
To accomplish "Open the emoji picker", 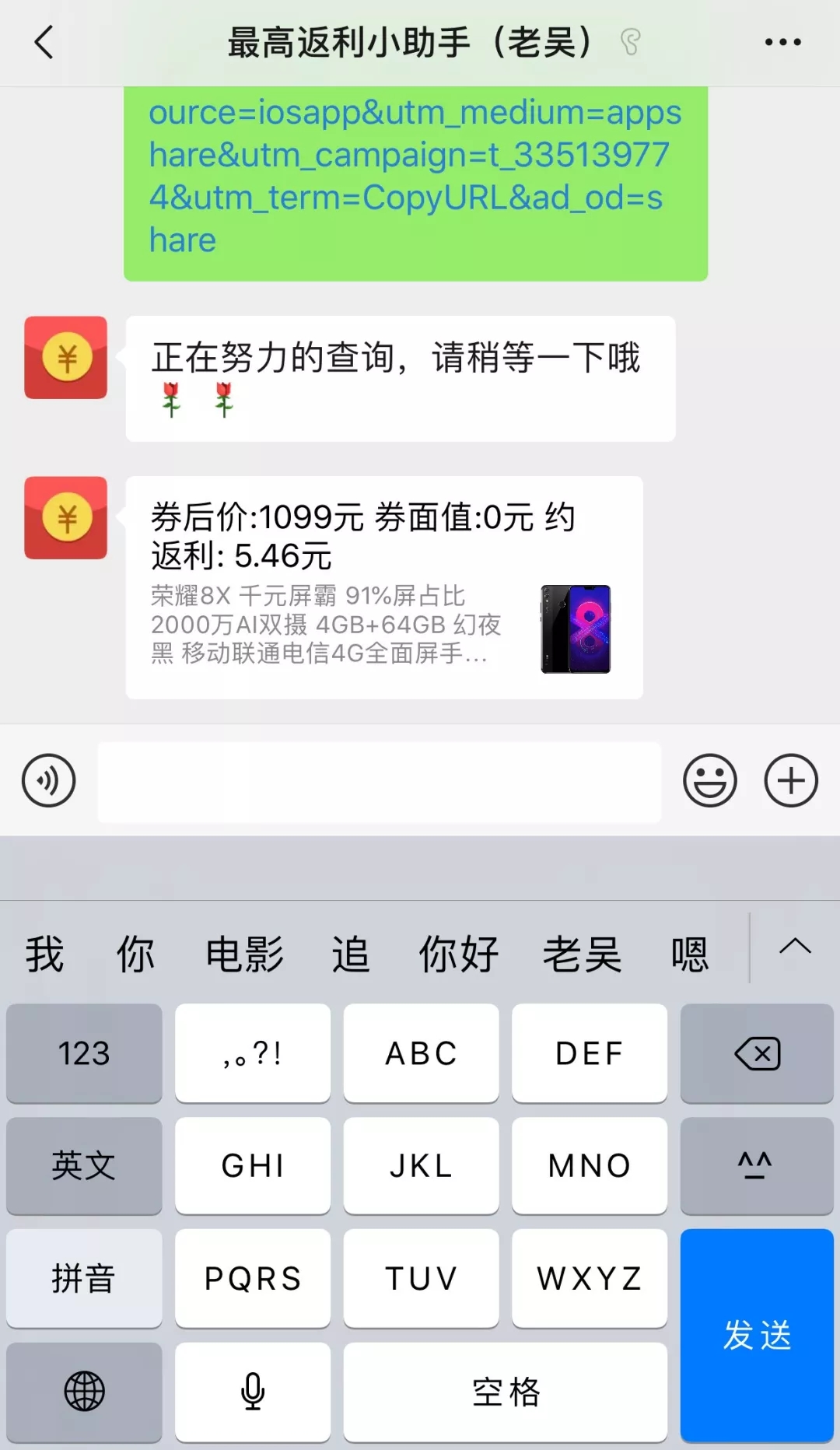I will [709, 780].
